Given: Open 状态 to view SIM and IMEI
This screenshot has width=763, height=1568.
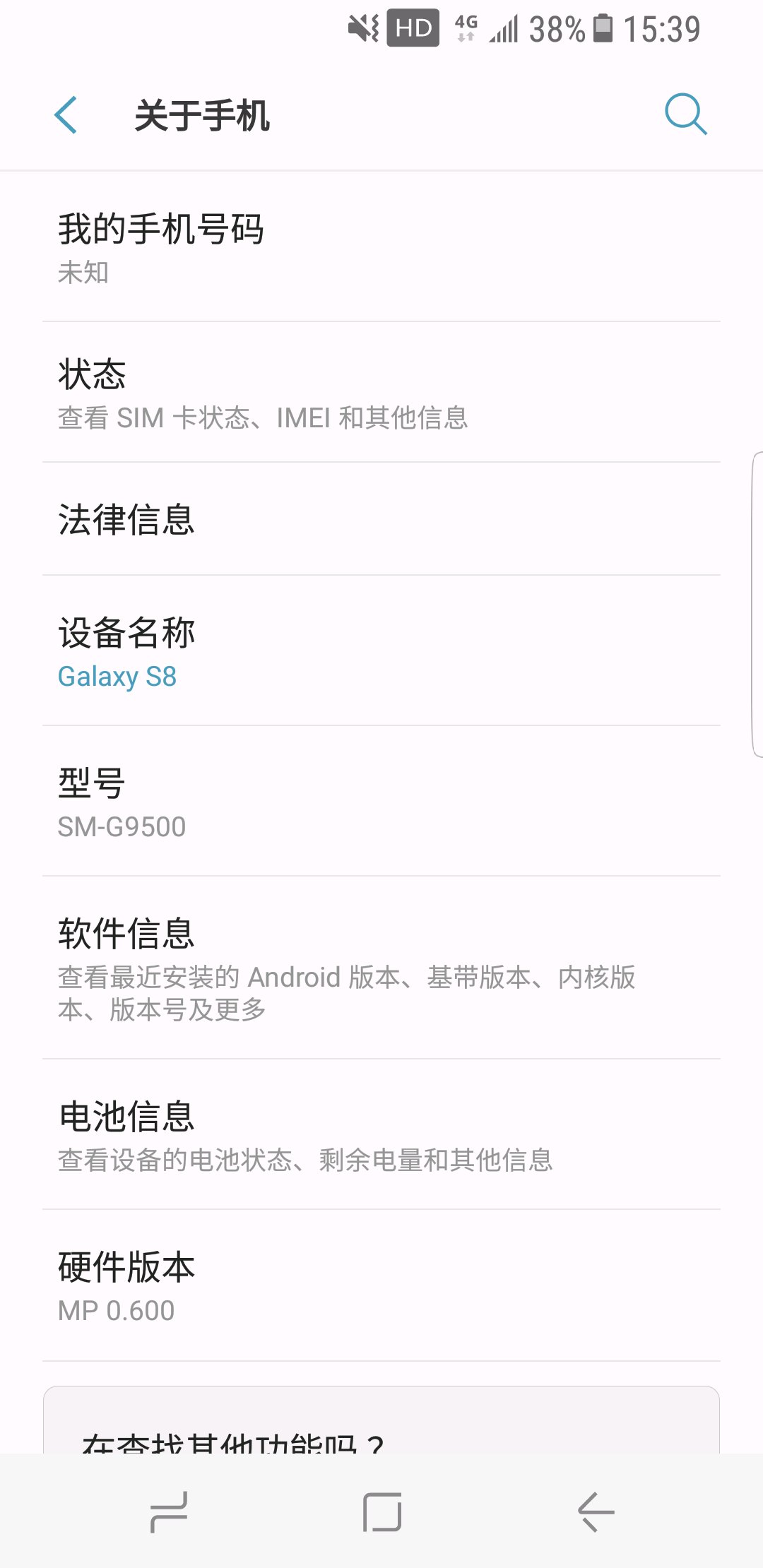Looking at the screenshot, I should point(381,393).
